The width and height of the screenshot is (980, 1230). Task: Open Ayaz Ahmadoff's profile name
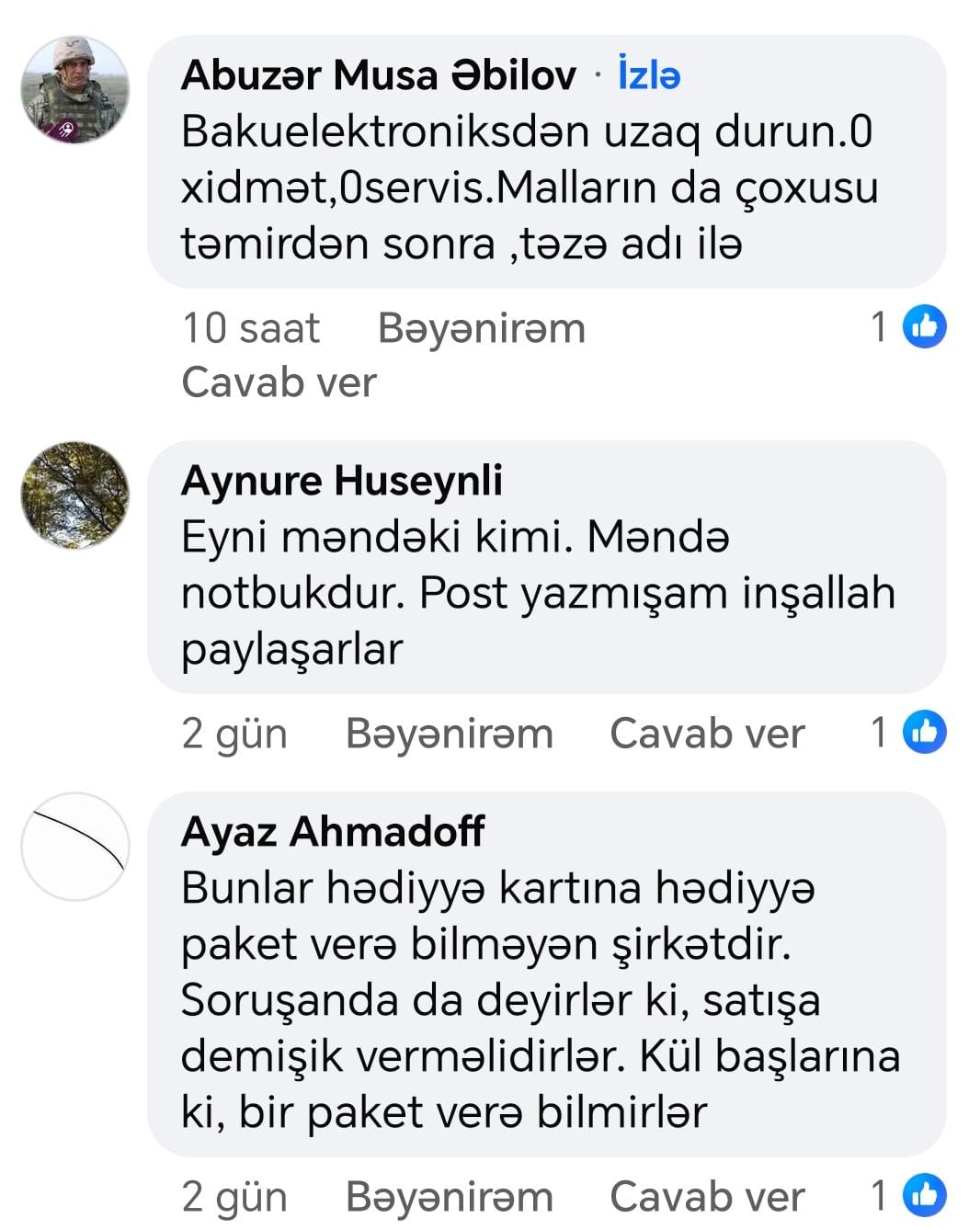pos(333,831)
